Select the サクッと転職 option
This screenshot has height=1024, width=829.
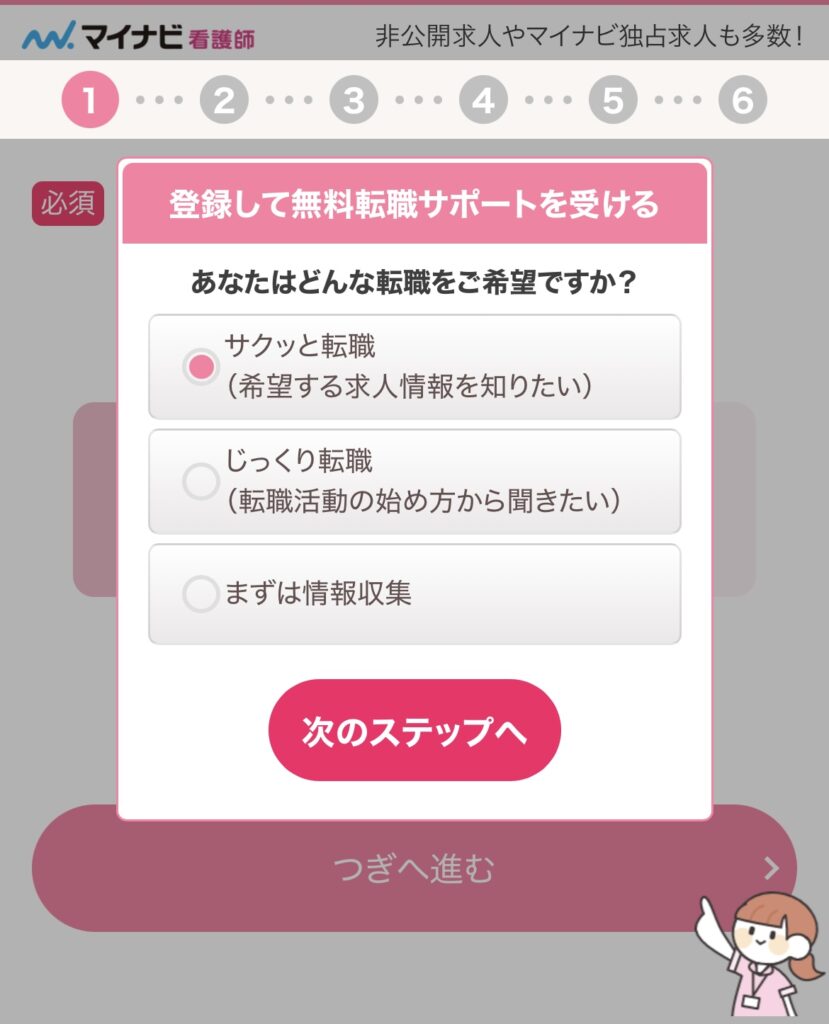203,367
